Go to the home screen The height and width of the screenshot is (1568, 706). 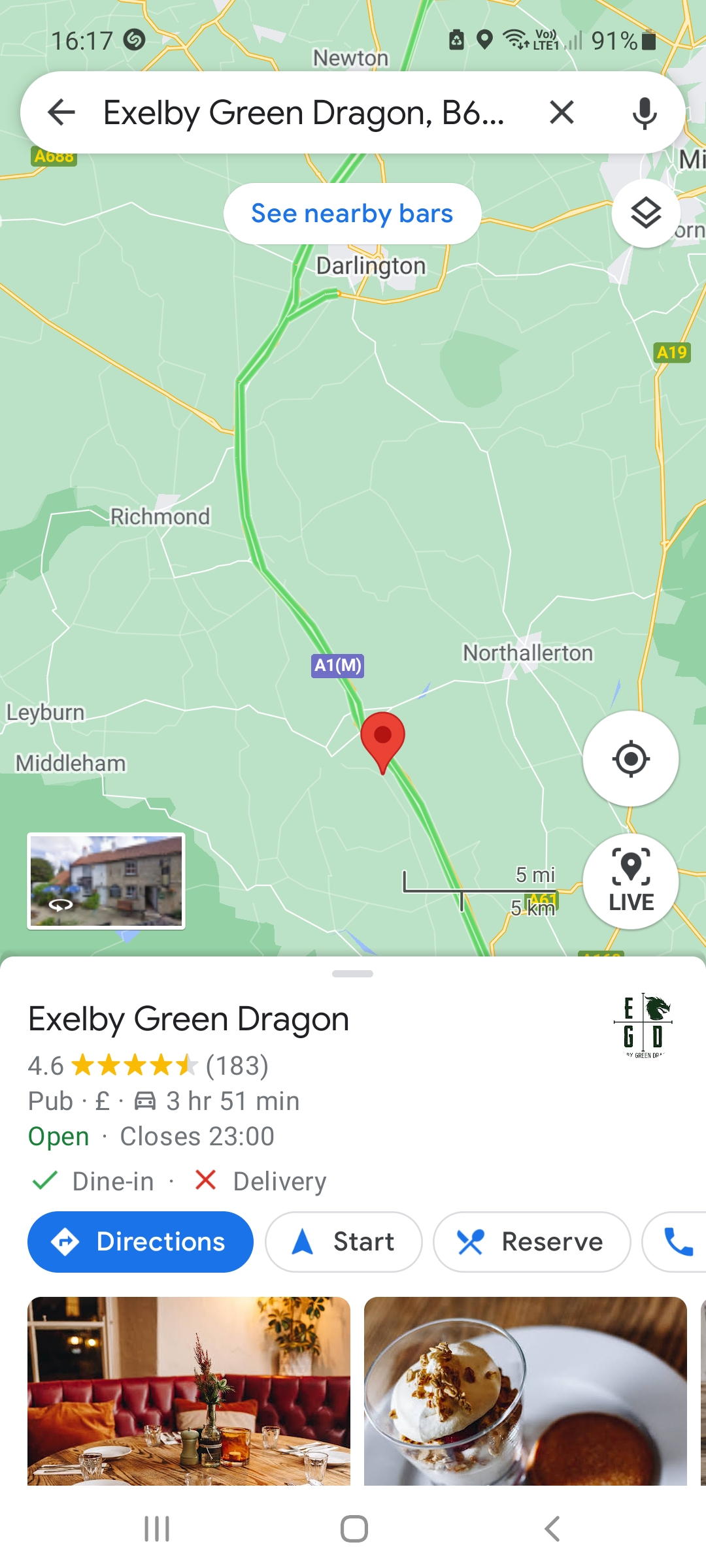354,1529
